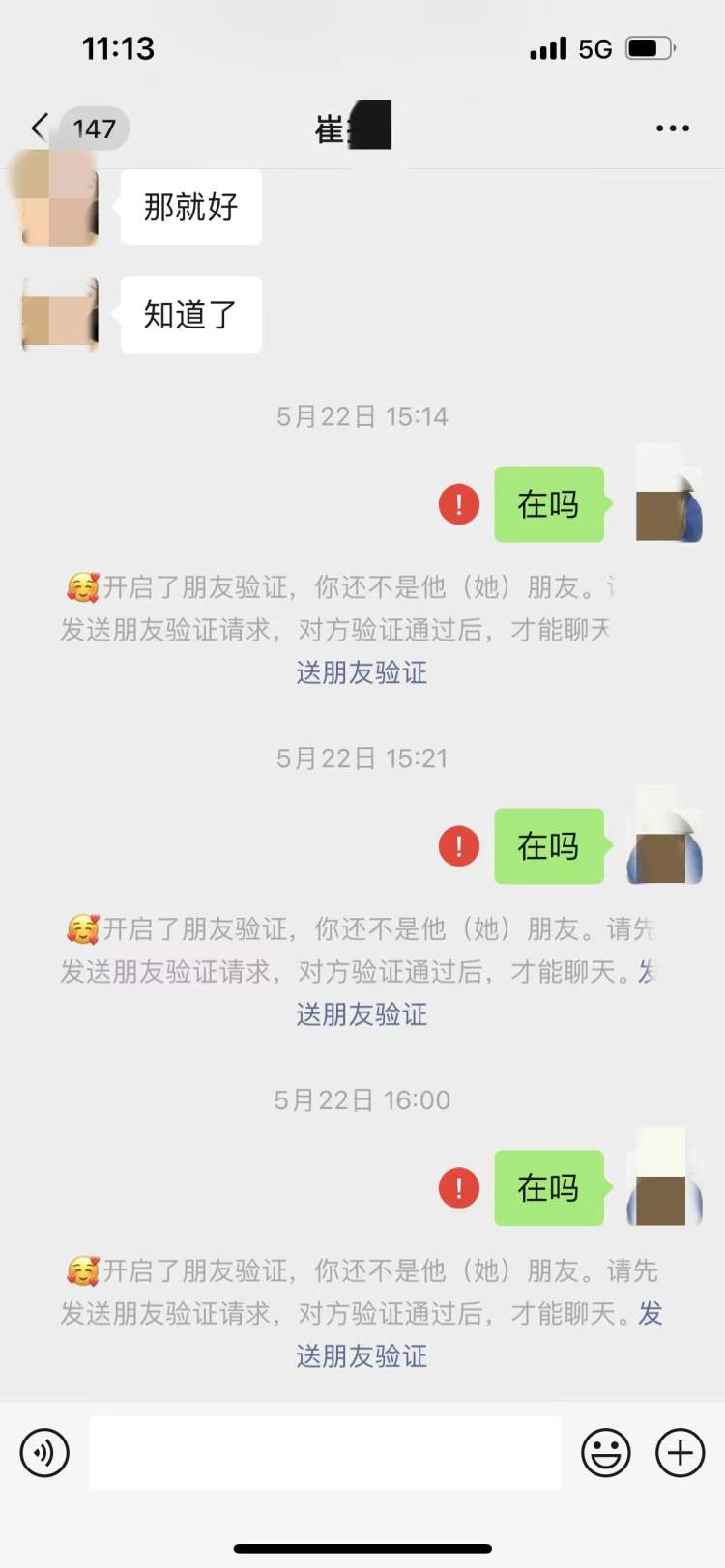This screenshot has width=725, height=1568.
Task: Resend the failed 16:00 message via red icon
Action: 459,1188
